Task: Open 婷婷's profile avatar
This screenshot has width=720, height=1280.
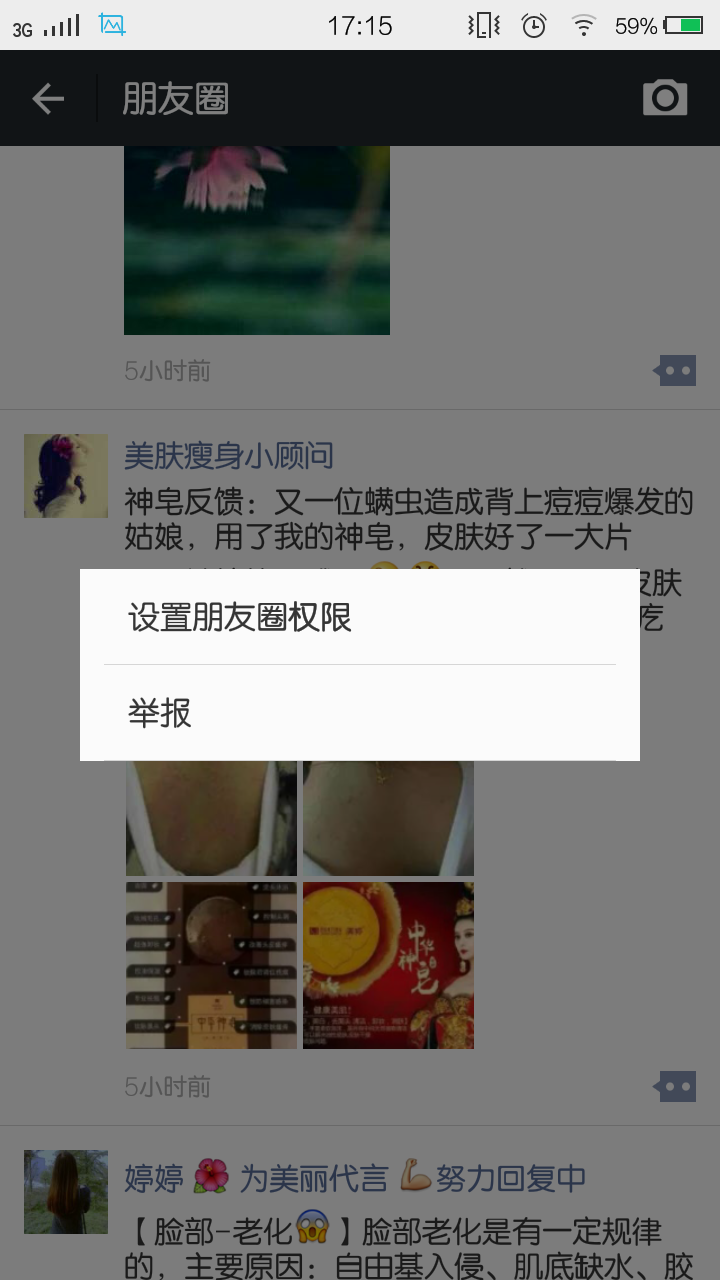Action: point(66,1191)
